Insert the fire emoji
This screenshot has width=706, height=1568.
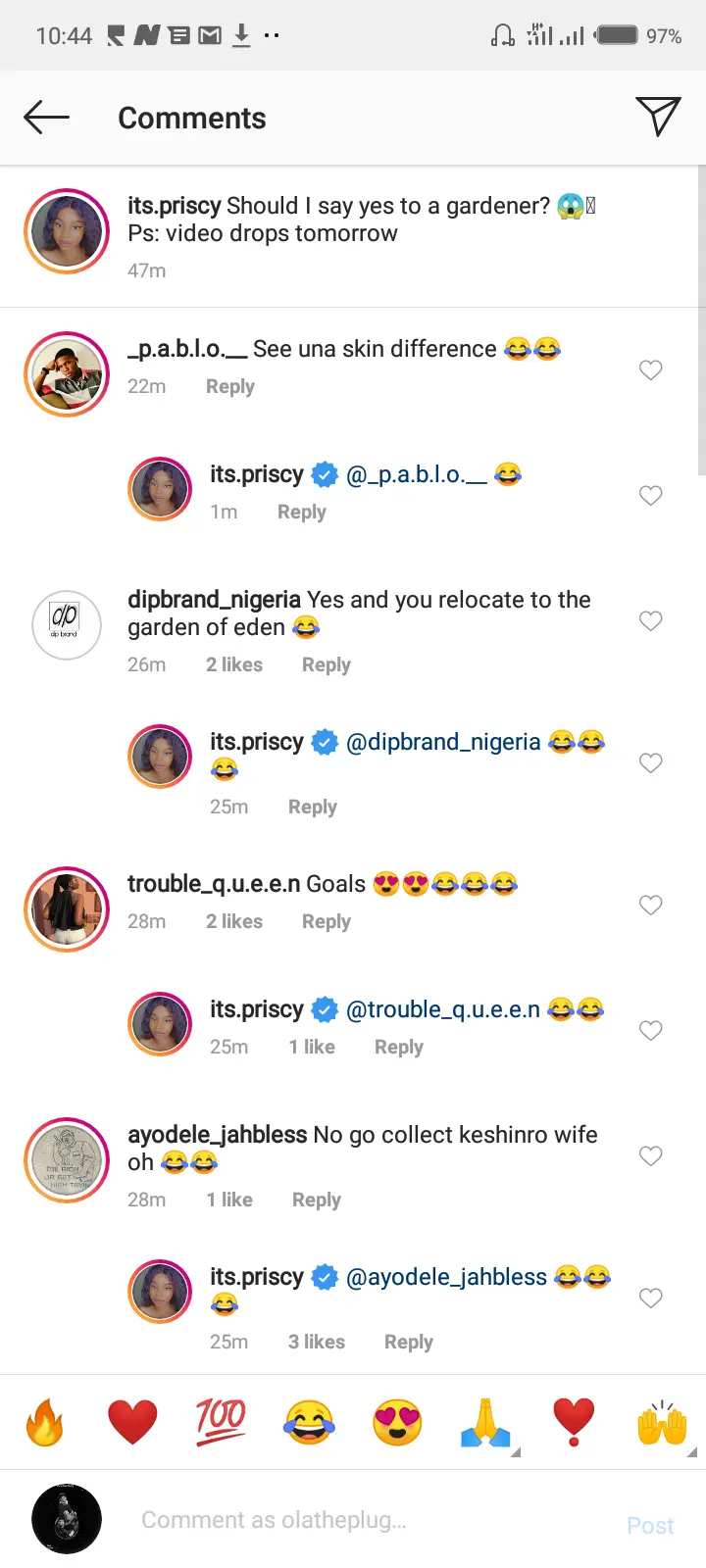(x=44, y=1422)
